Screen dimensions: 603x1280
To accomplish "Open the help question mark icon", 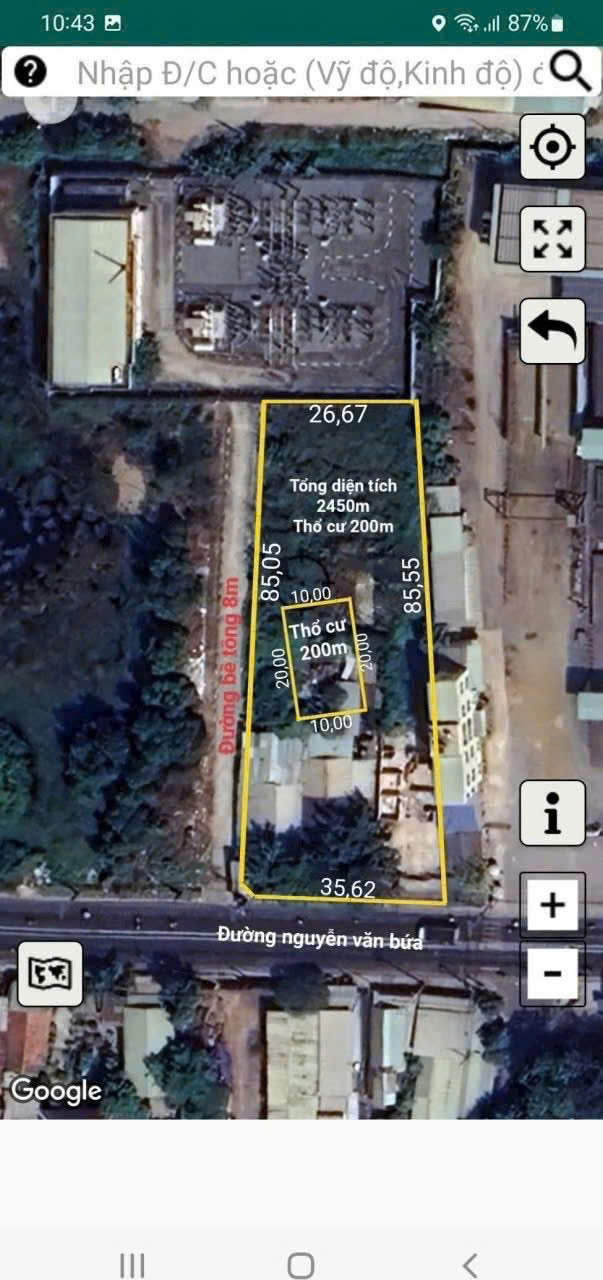I will pyautogui.click(x=31, y=71).
